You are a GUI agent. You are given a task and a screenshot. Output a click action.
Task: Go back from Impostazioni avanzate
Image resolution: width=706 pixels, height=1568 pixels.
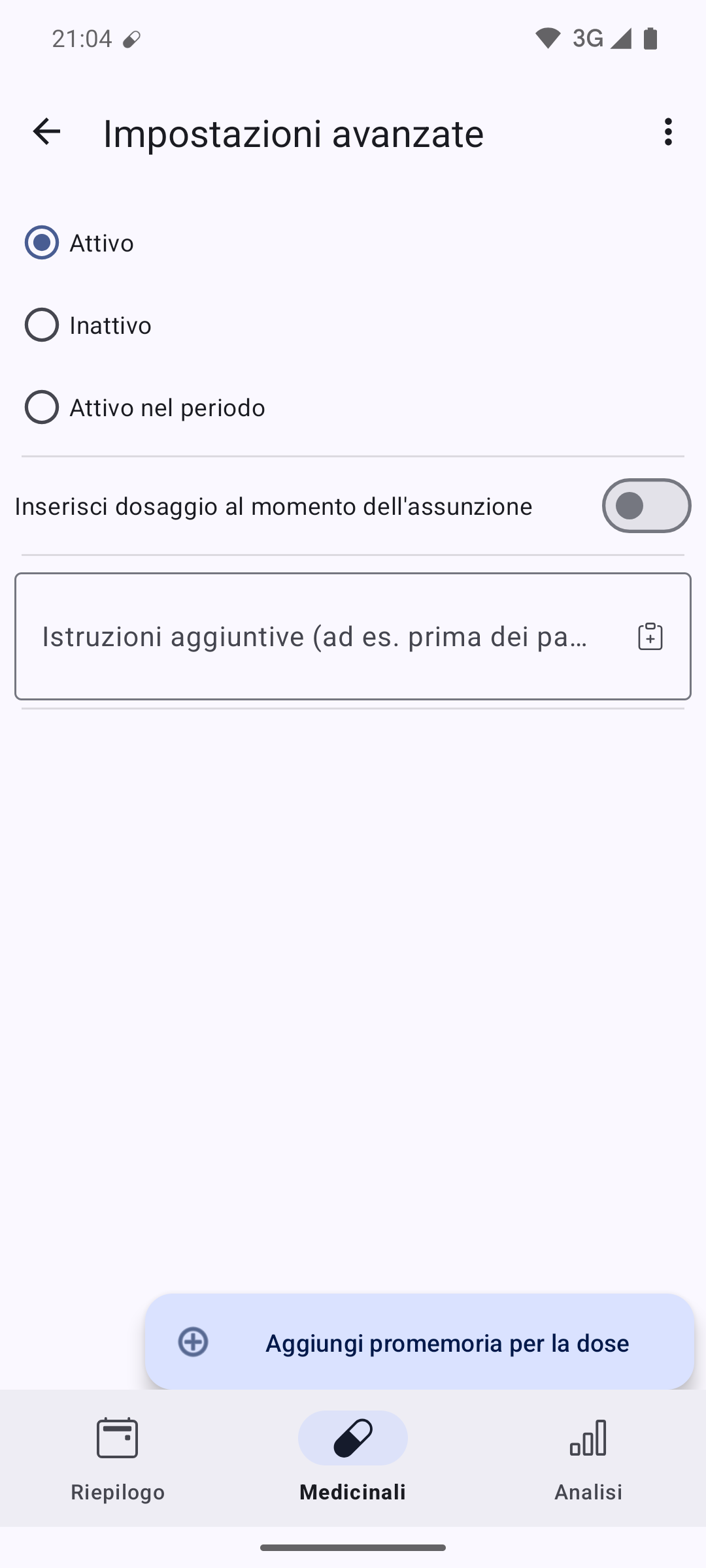(46, 132)
